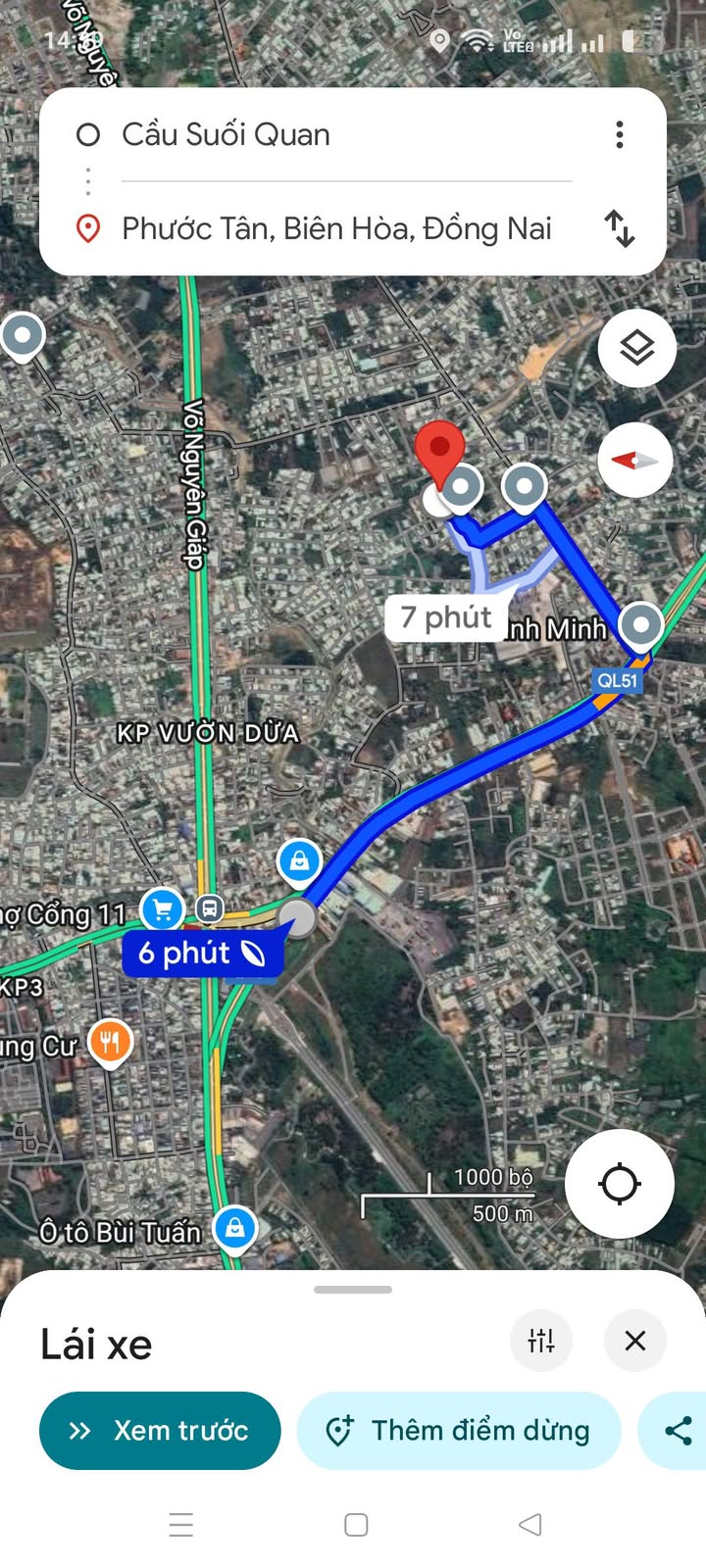This screenshot has width=706, height=1568.
Task: Edit the starting point Cầu Suối Quan
Action: (x=226, y=135)
